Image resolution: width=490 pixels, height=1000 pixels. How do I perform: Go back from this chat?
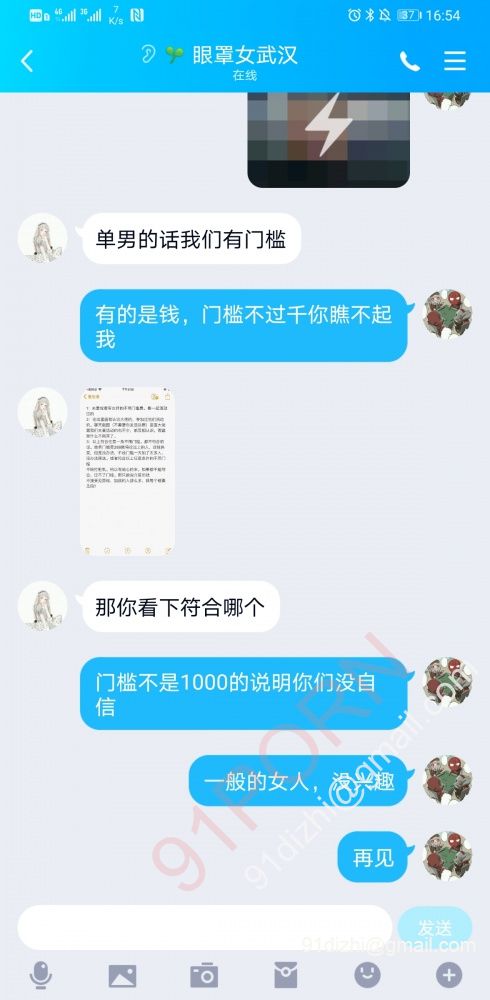click(27, 61)
